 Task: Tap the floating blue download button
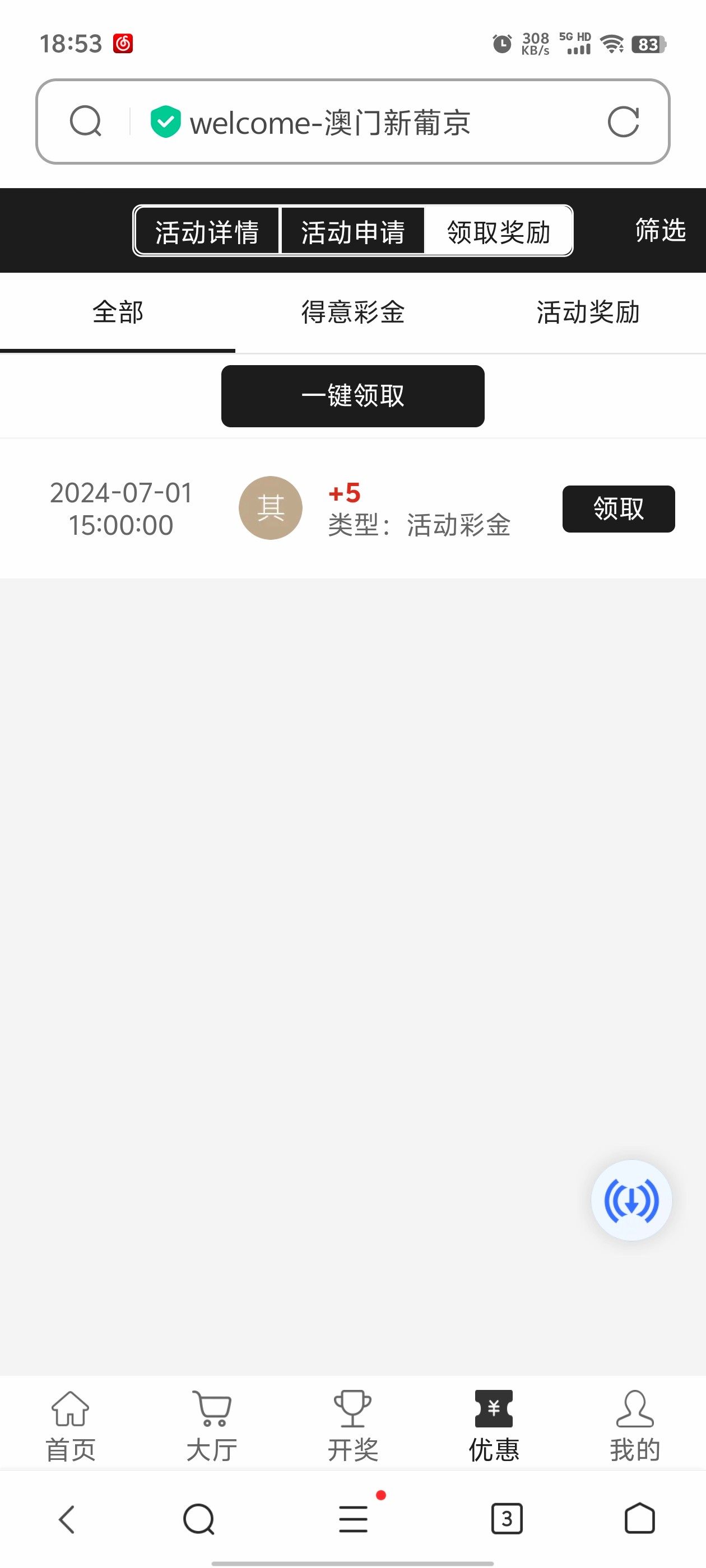[x=631, y=1200]
